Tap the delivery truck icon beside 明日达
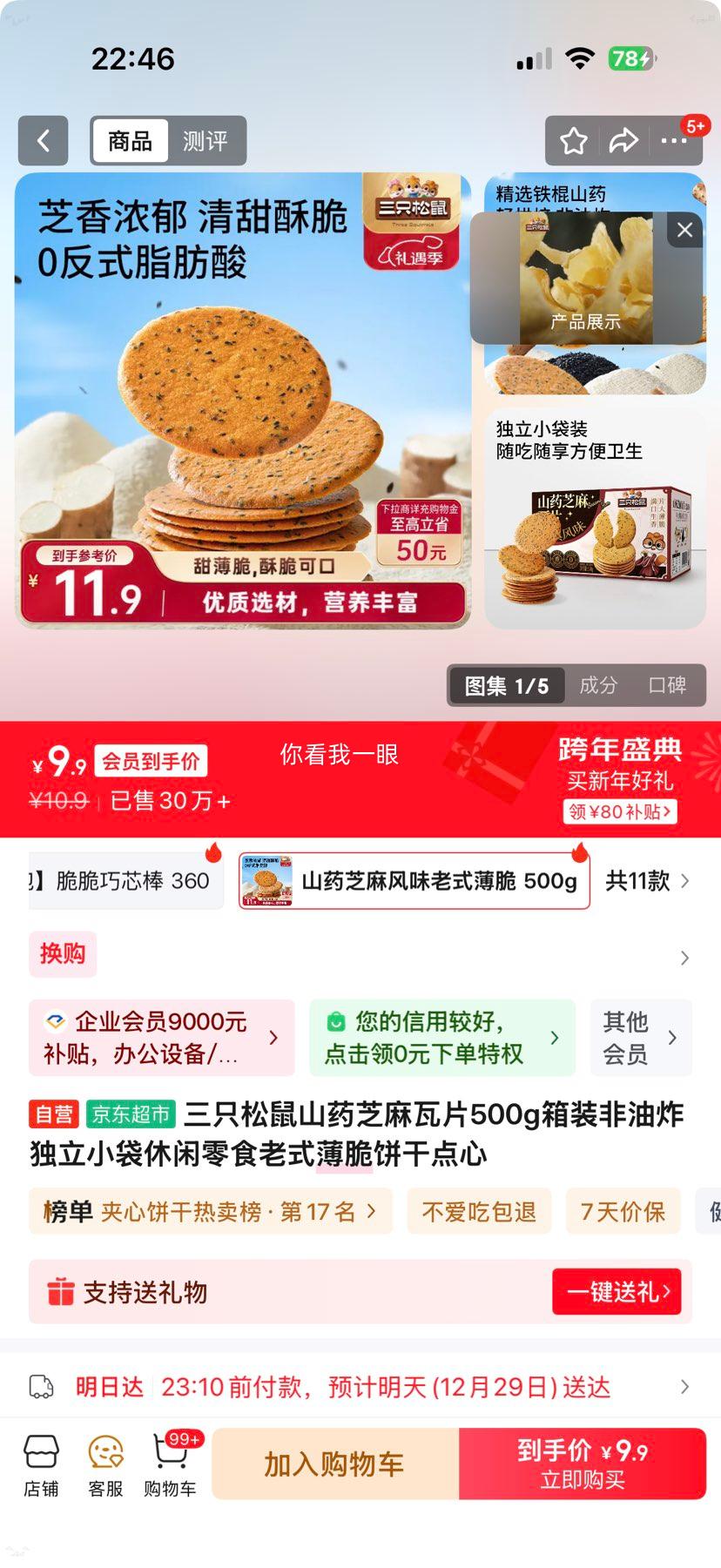This screenshot has width=721, height=1568. click(x=39, y=1387)
